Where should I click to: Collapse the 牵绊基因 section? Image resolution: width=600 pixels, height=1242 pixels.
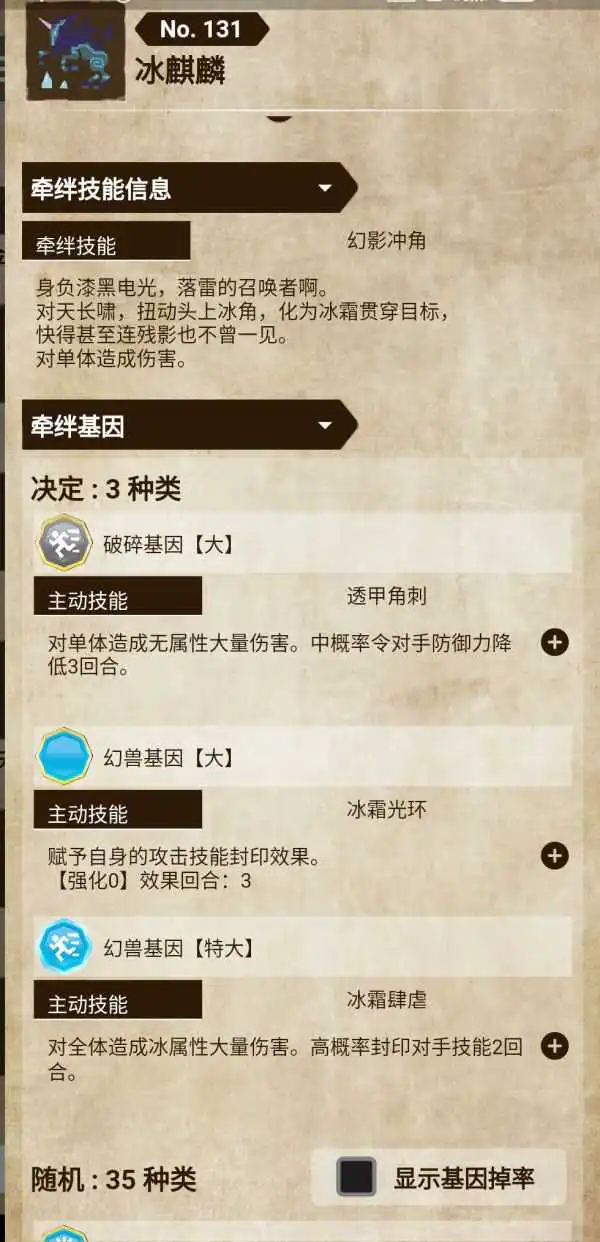point(324,426)
